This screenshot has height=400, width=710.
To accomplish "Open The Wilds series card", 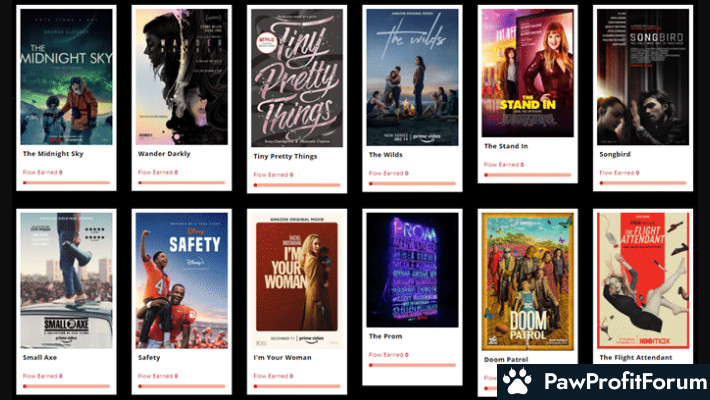I will [411, 80].
